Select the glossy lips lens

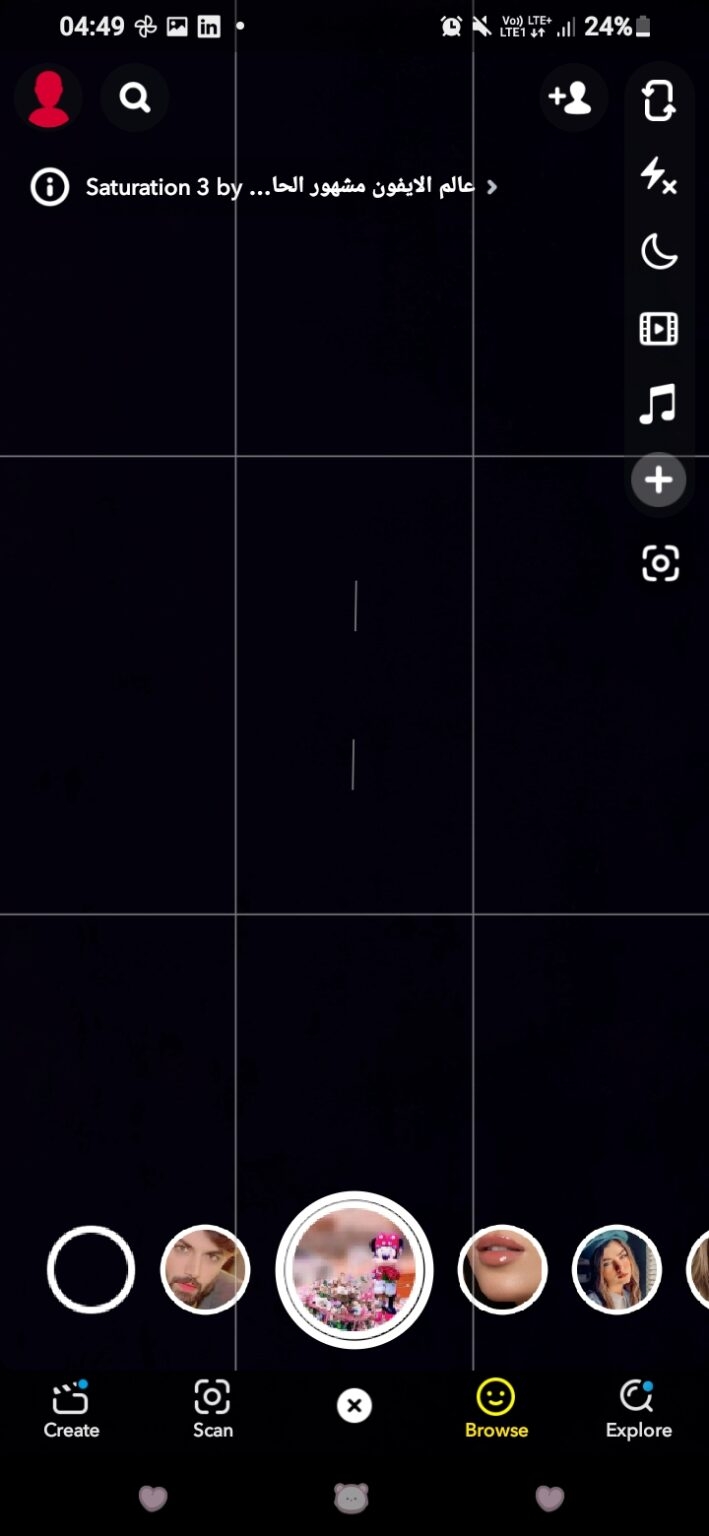503,1270
